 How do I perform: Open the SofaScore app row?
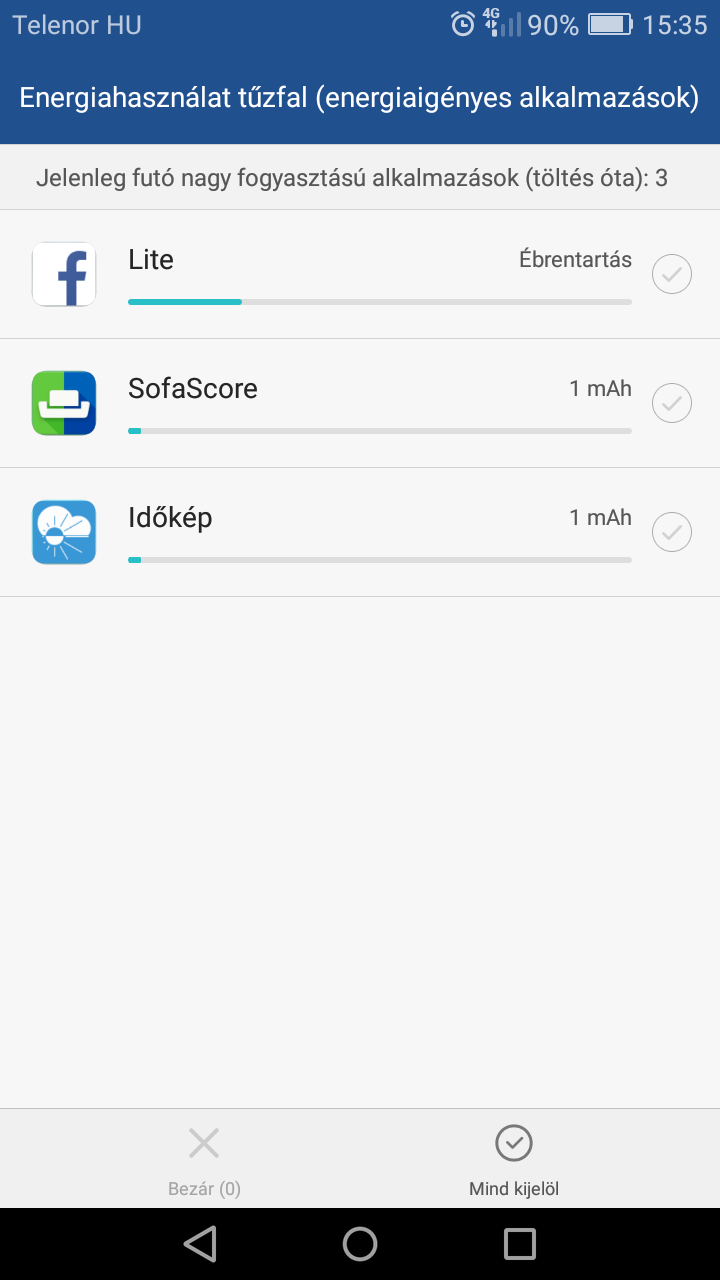[x=360, y=403]
